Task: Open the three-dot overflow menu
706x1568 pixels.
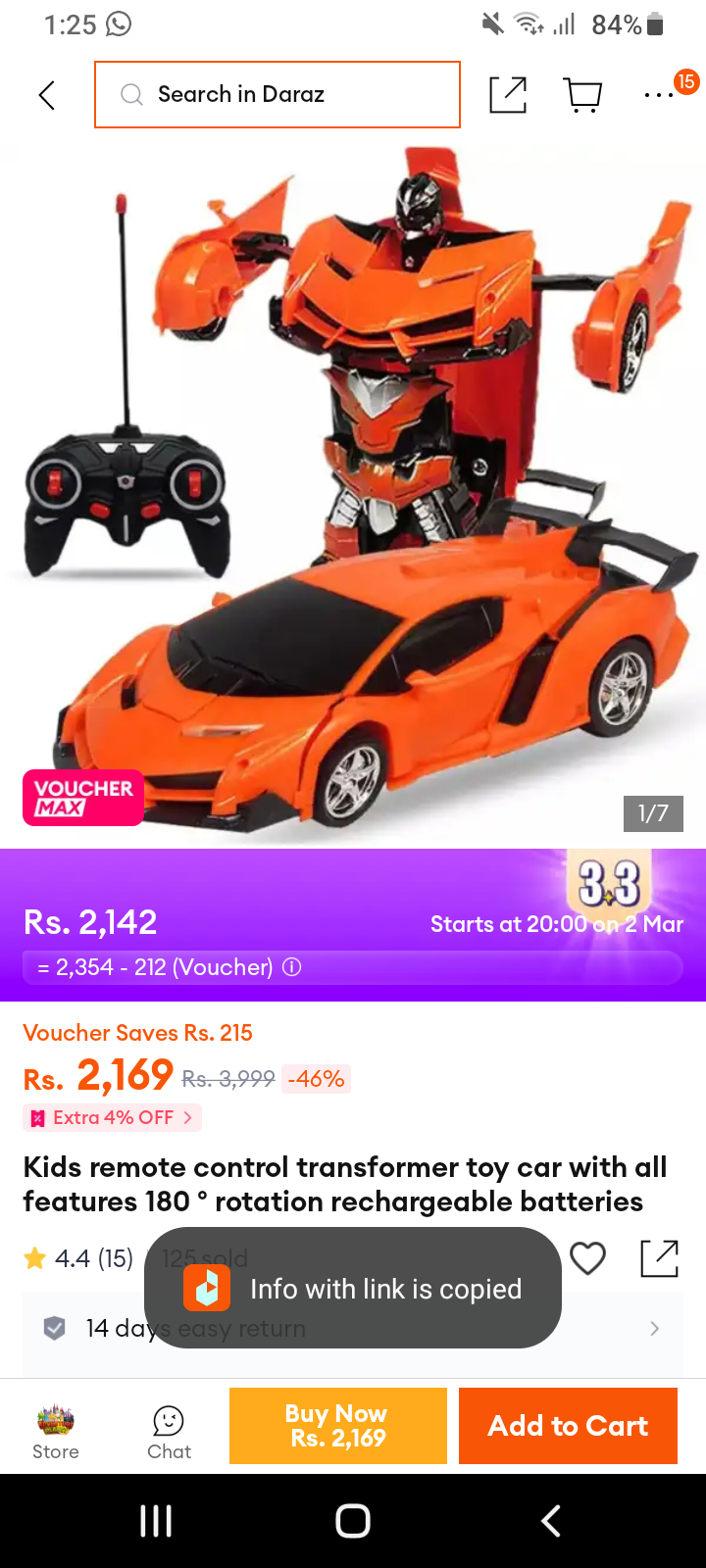Action: click(659, 95)
